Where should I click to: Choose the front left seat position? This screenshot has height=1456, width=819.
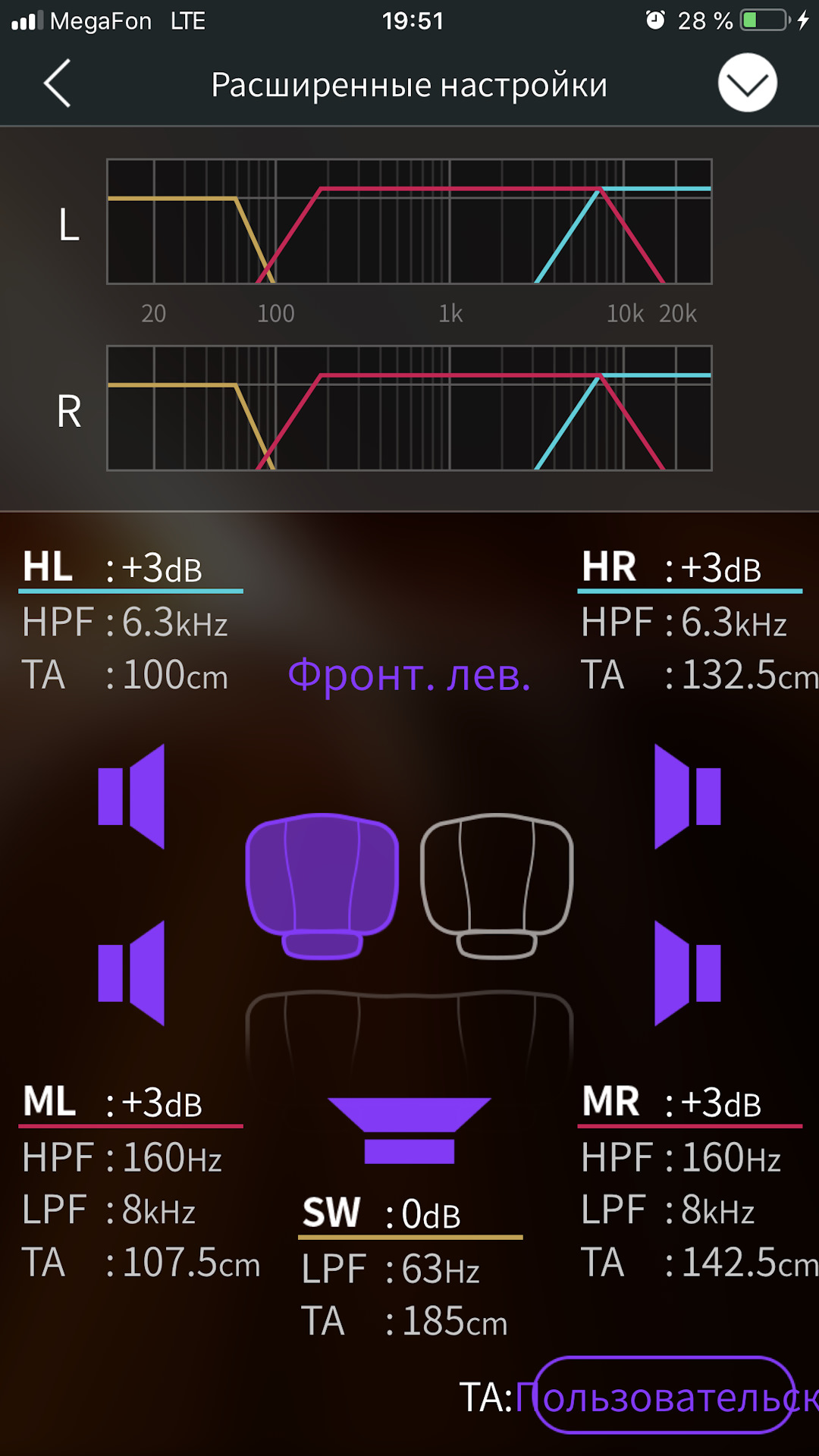coord(322,883)
